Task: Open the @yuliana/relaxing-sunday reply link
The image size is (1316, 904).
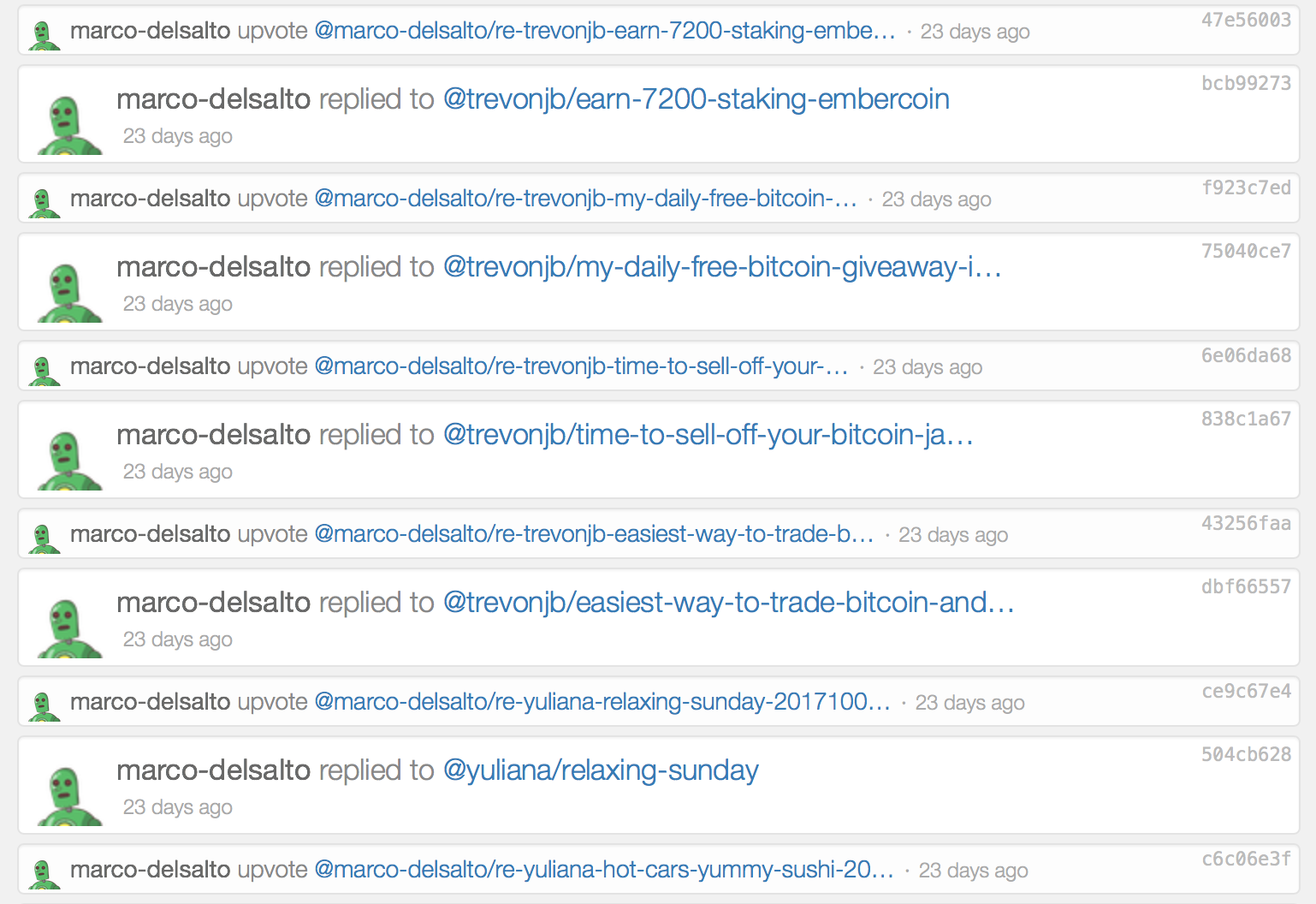Action: pyautogui.click(x=601, y=770)
